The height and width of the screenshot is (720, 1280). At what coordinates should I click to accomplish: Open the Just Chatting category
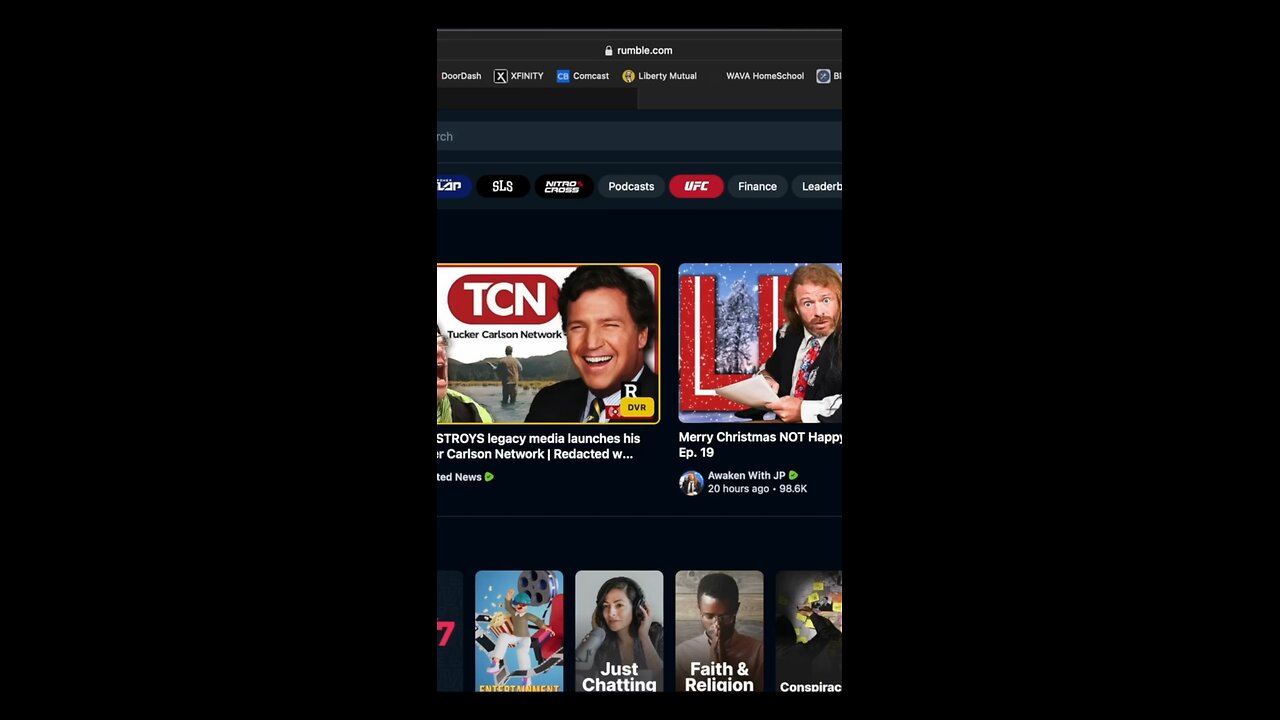pyautogui.click(x=619, y=630)
